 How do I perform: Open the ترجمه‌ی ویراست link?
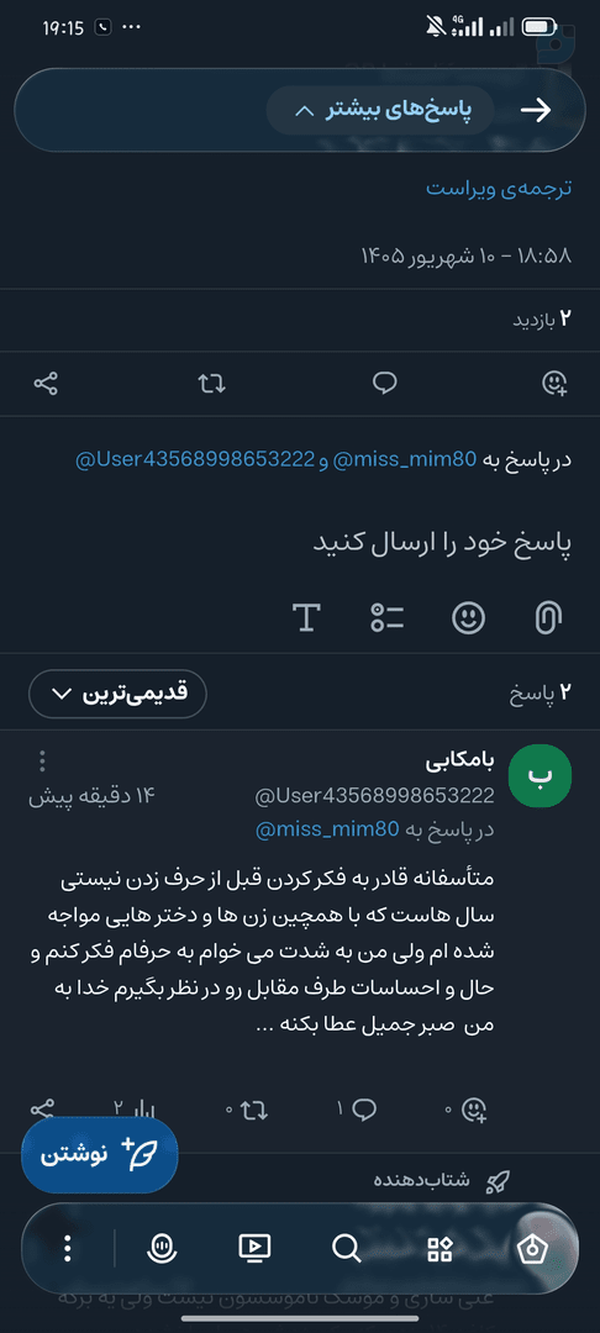pos(499,188)
